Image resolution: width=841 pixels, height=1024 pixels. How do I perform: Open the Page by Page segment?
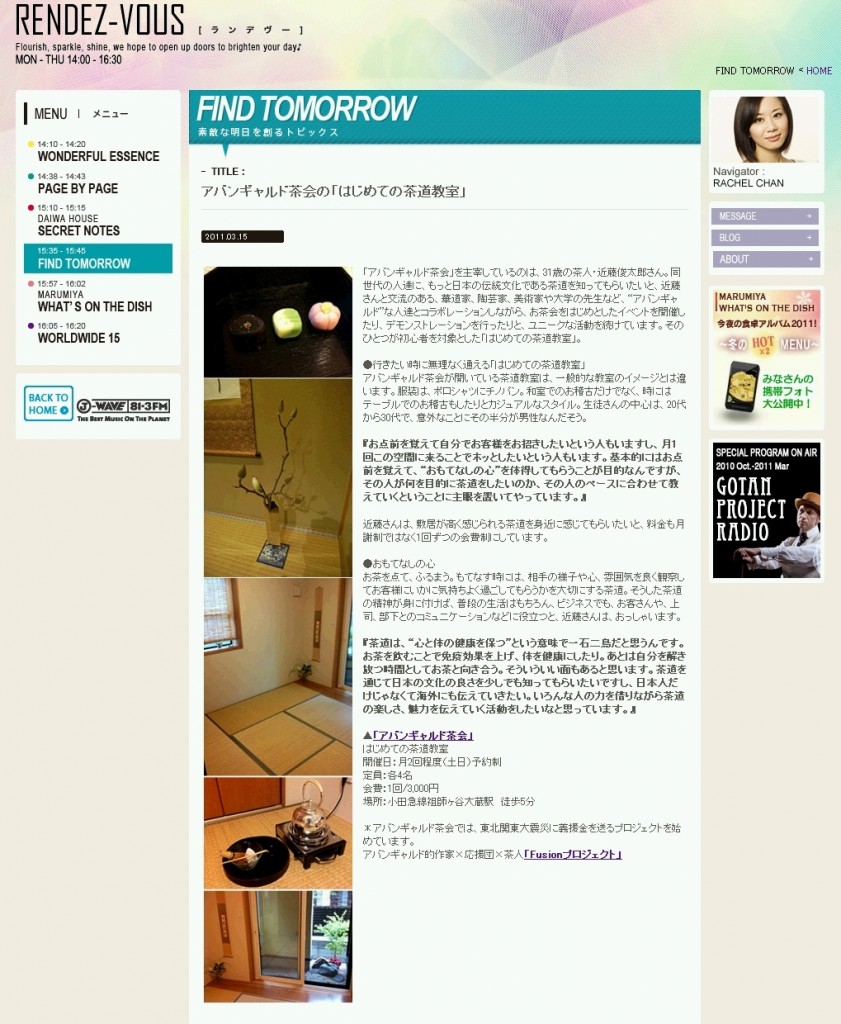click(78, 188)
